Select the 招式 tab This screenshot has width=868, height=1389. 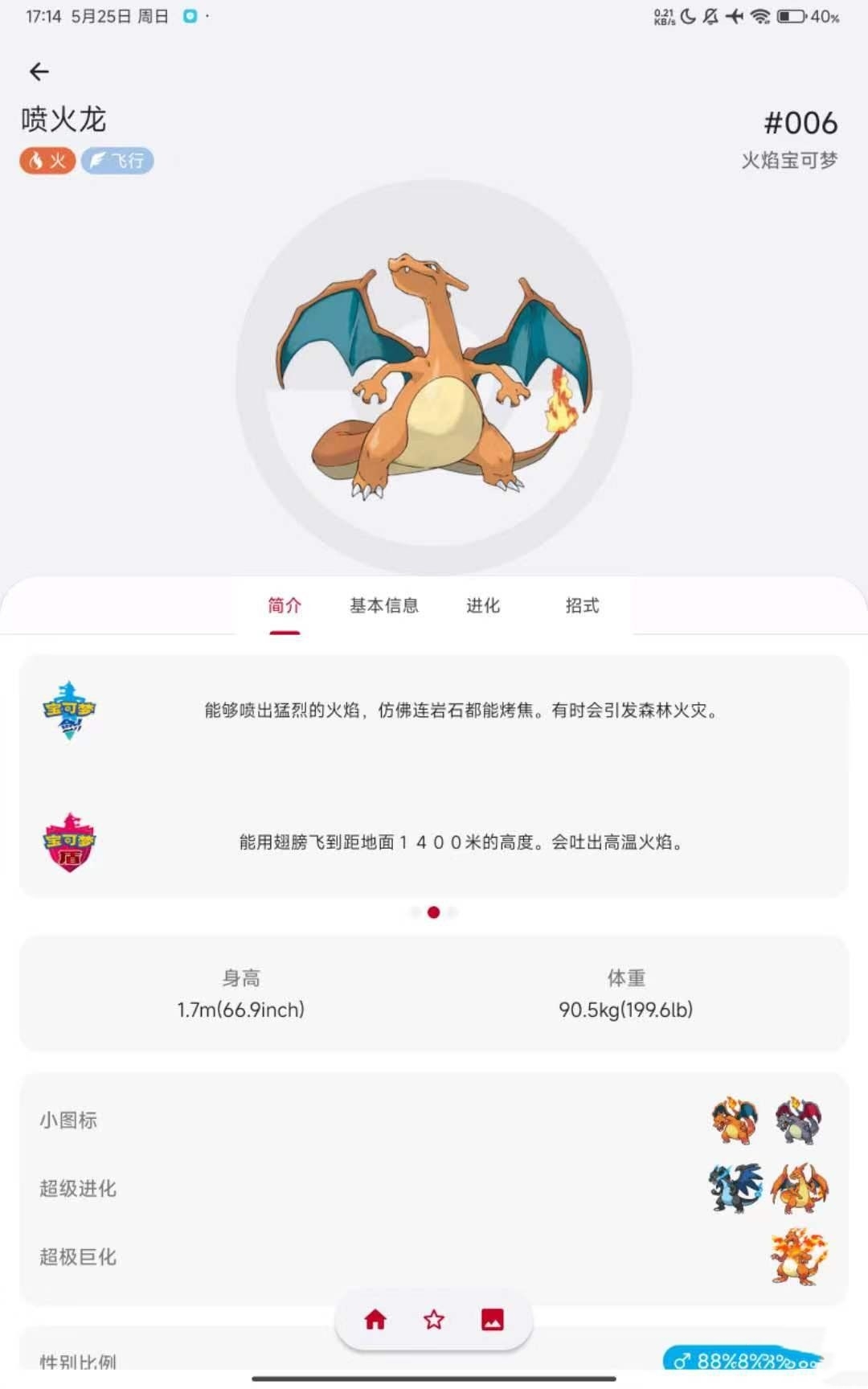click(x=582, y=605)
